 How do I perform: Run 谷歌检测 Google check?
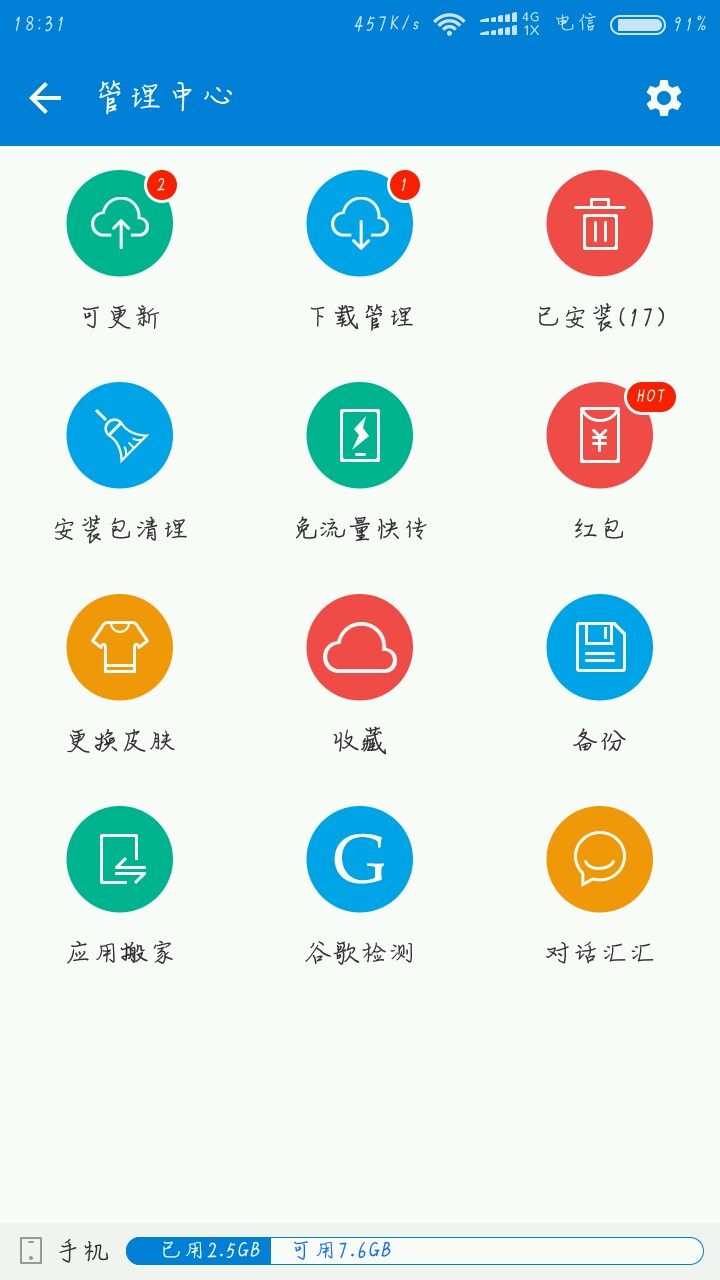pos(360,859)
